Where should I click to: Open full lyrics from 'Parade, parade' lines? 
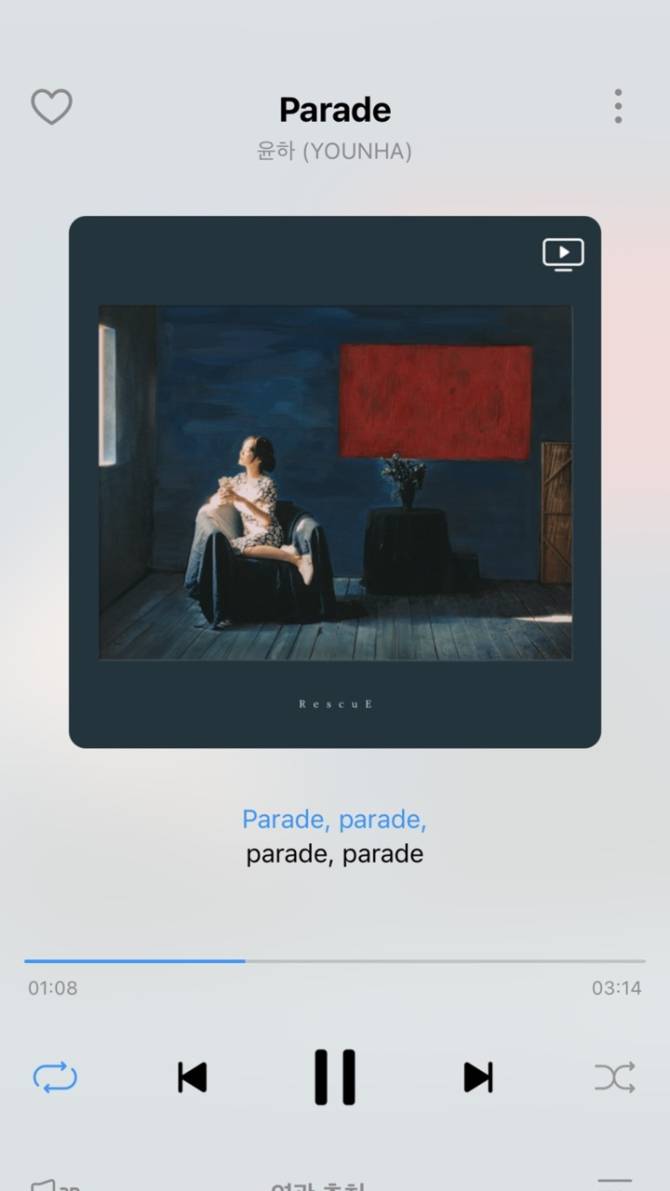pos(334,837)
